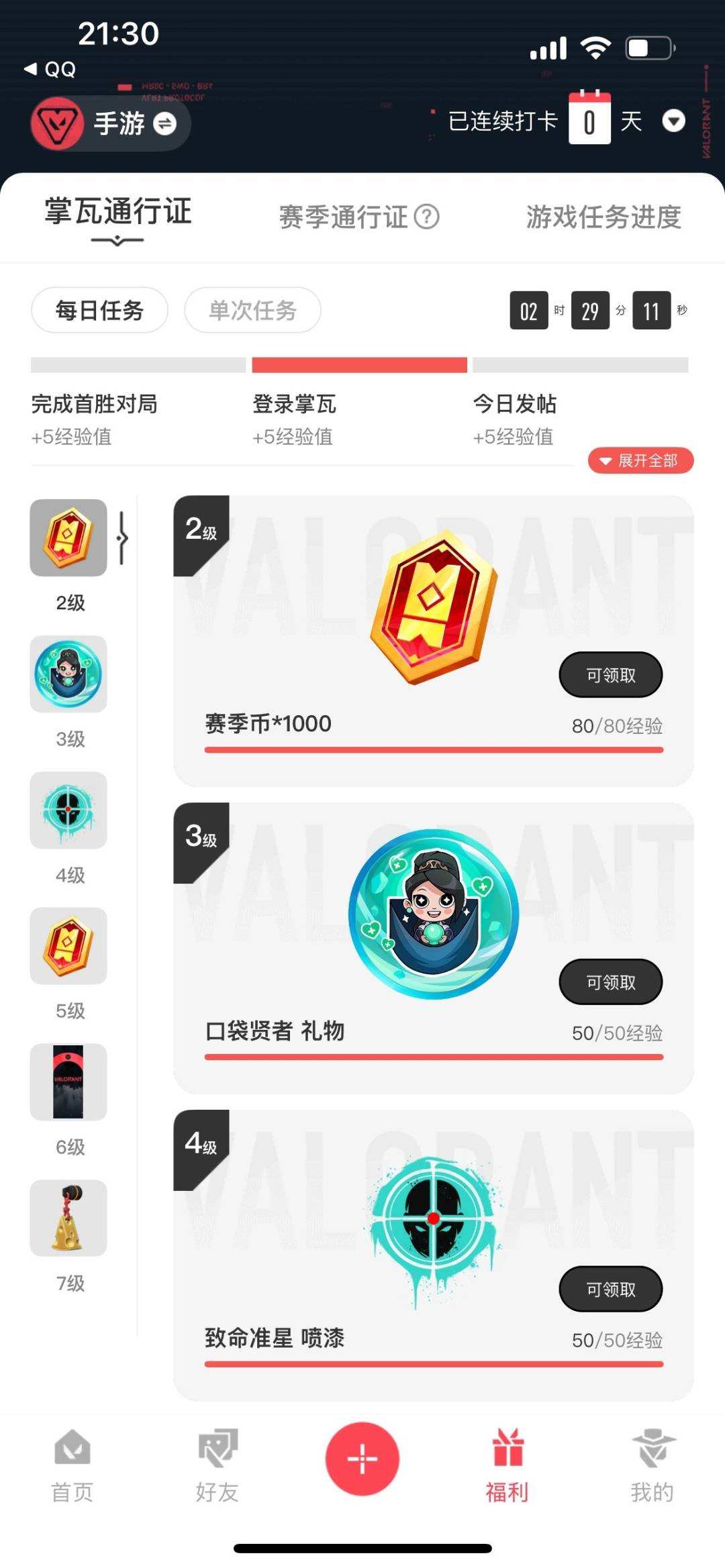Select the 5级 reward thumbnail in sidebar

tap(68, 947)
